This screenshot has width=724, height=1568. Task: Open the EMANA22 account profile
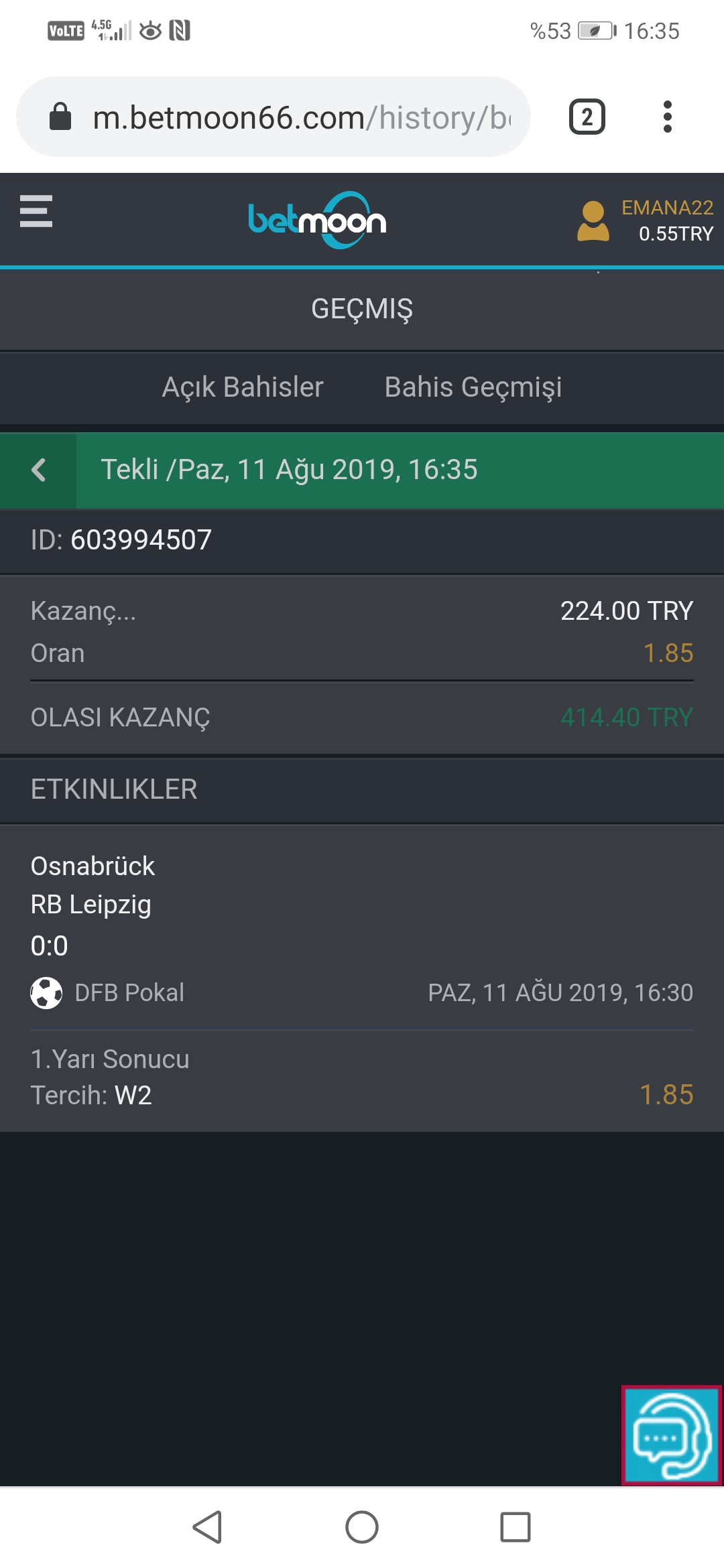[645, 220]
